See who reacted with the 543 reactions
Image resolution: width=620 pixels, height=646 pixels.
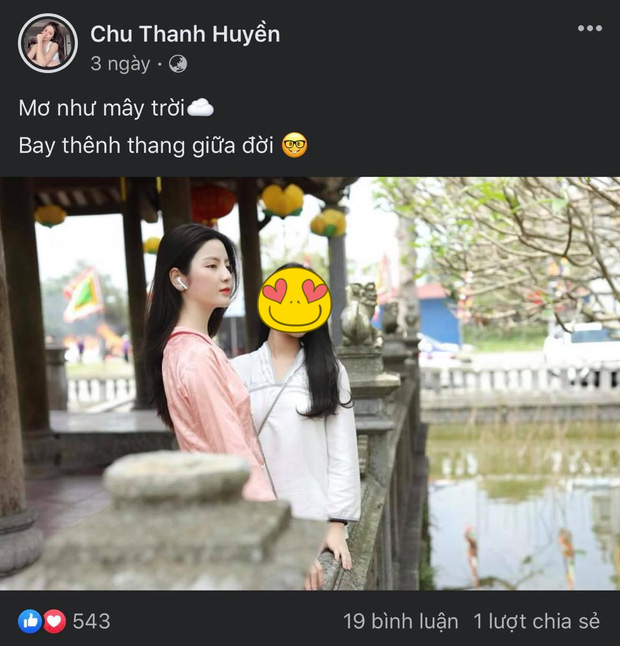click(x=64, y=621)
